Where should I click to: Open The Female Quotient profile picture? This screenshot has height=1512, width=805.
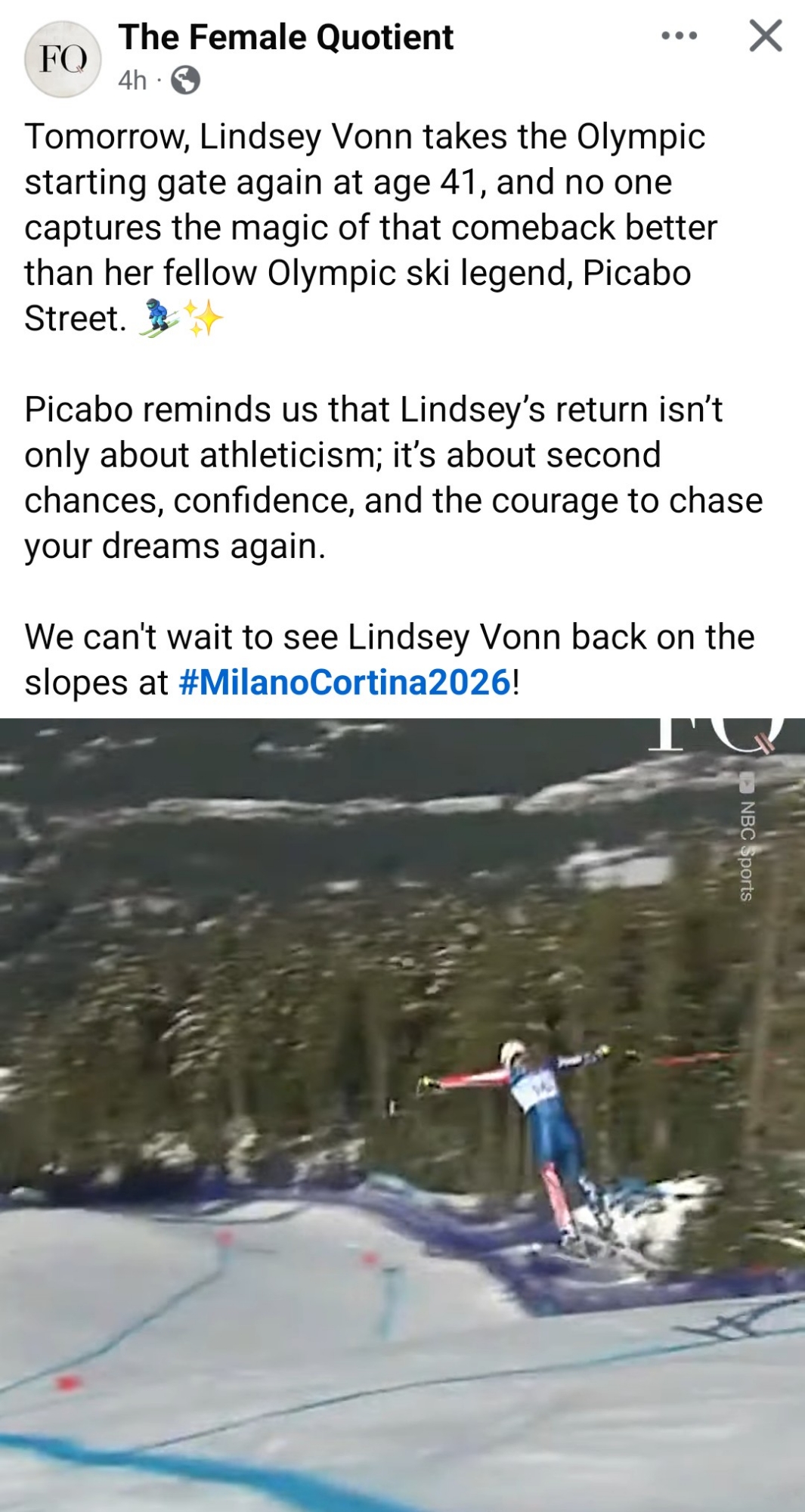[63, 59]
